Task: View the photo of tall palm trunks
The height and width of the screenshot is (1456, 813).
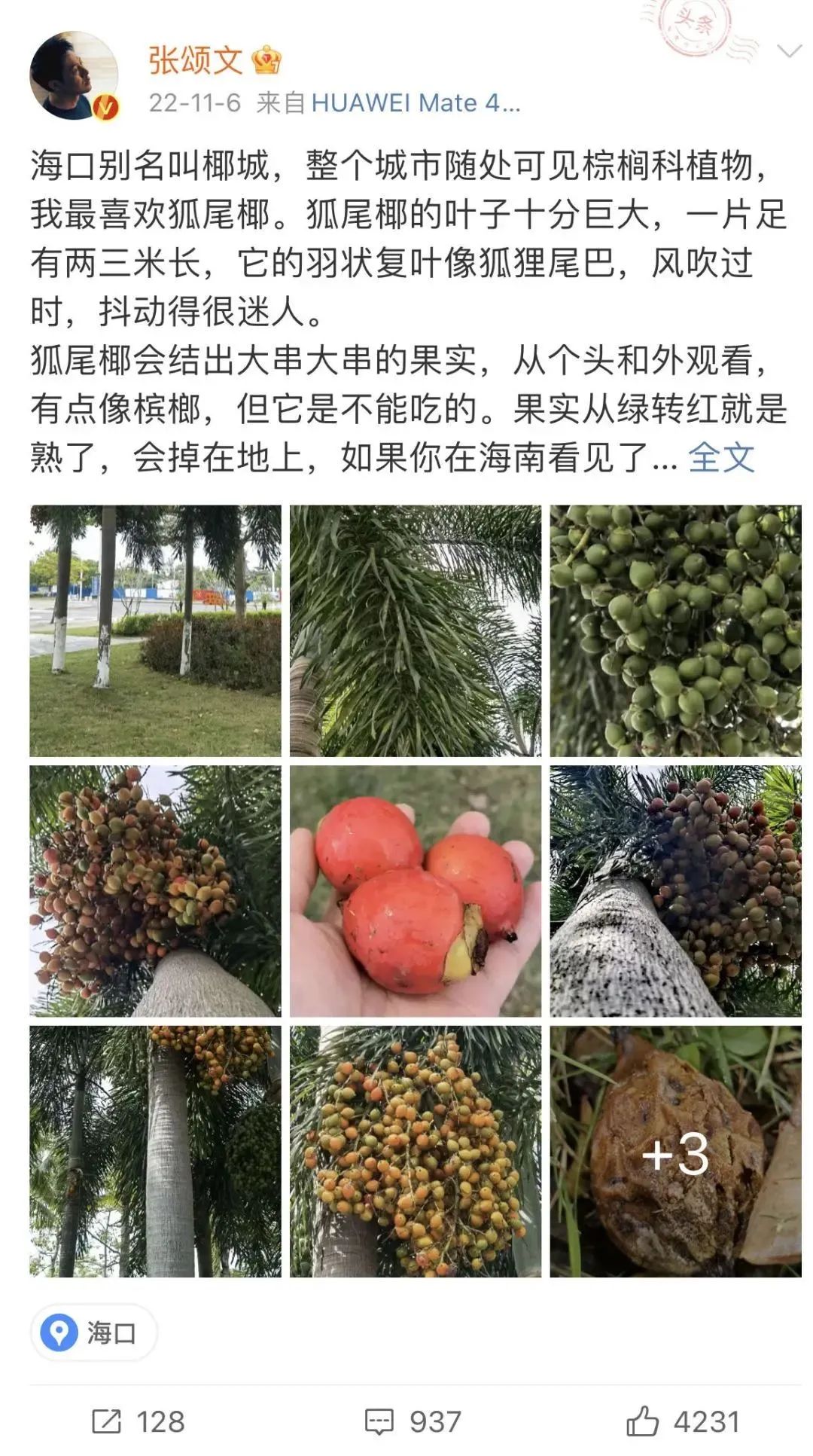Action: tap(155, 1151)
